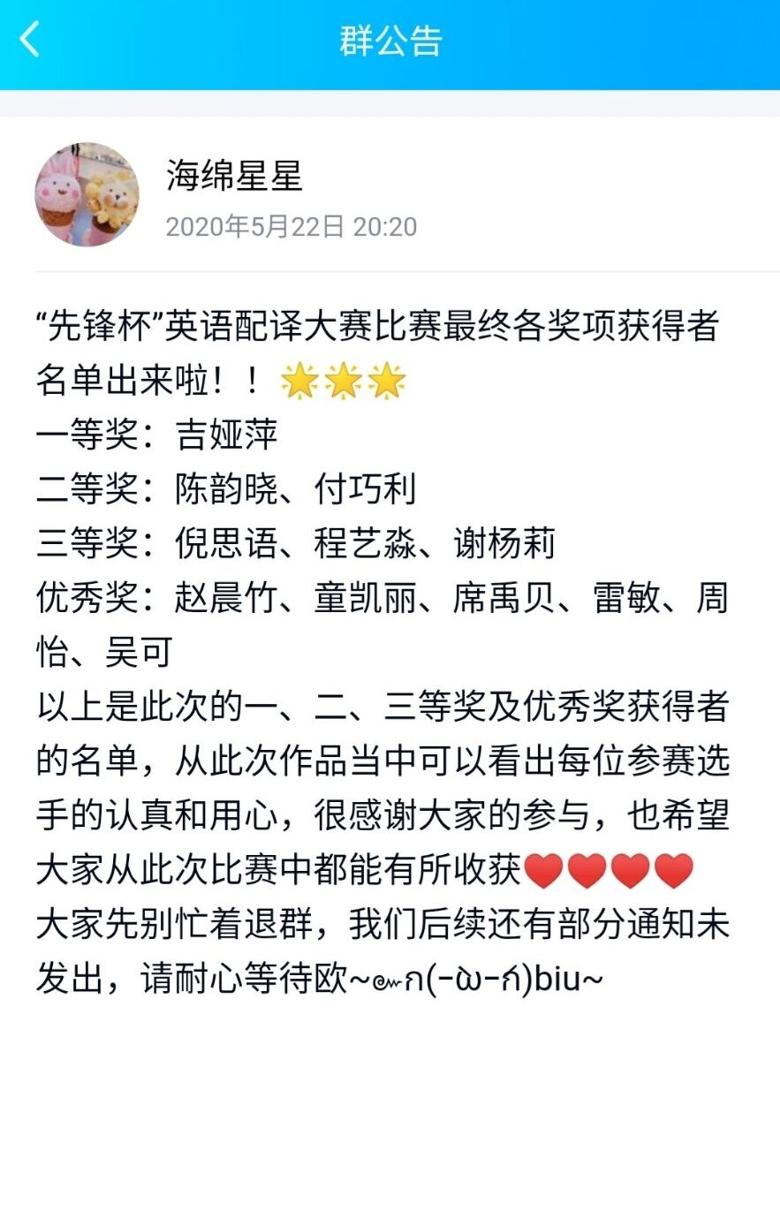
Task: Go back from the 群公告 page
Action: (30, 40)
